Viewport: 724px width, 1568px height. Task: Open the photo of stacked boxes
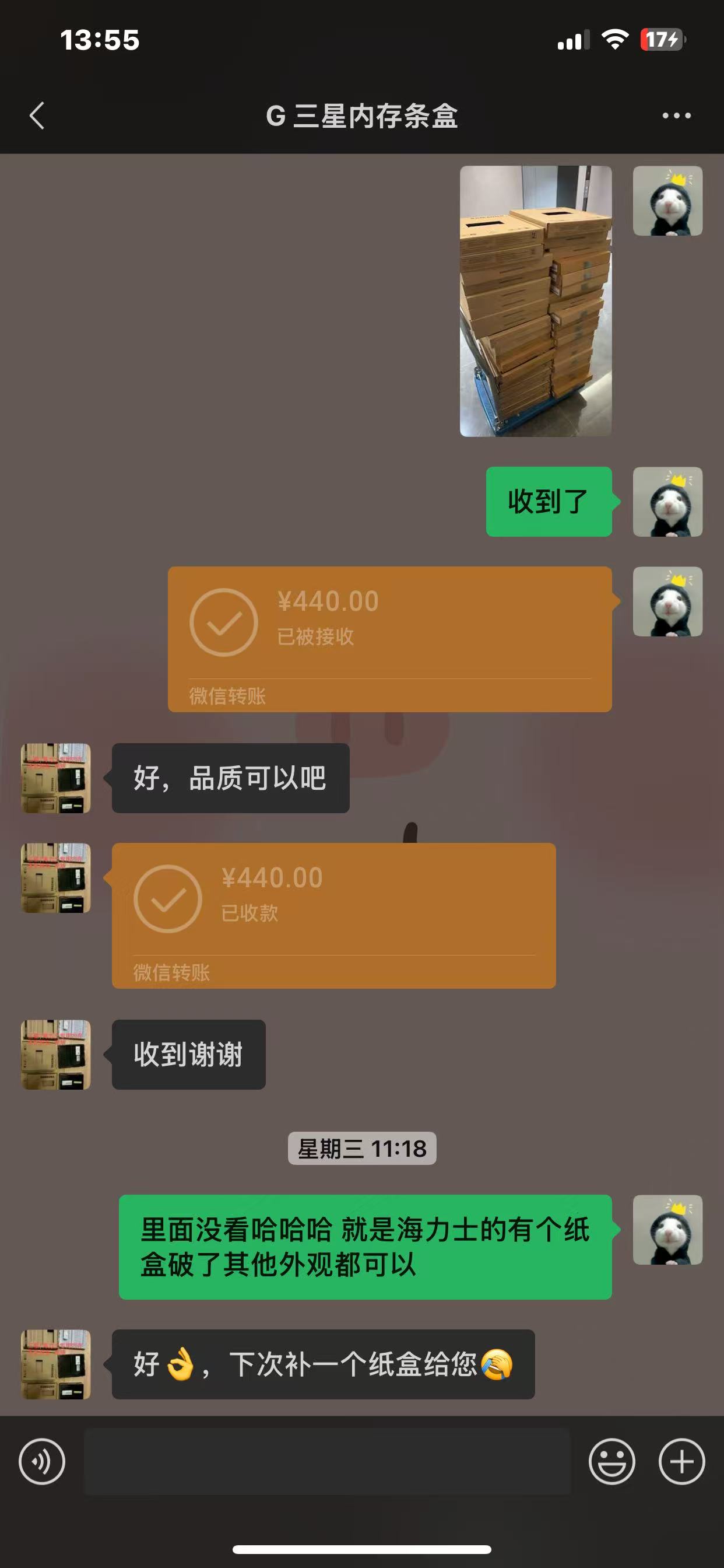pos(535,300)
